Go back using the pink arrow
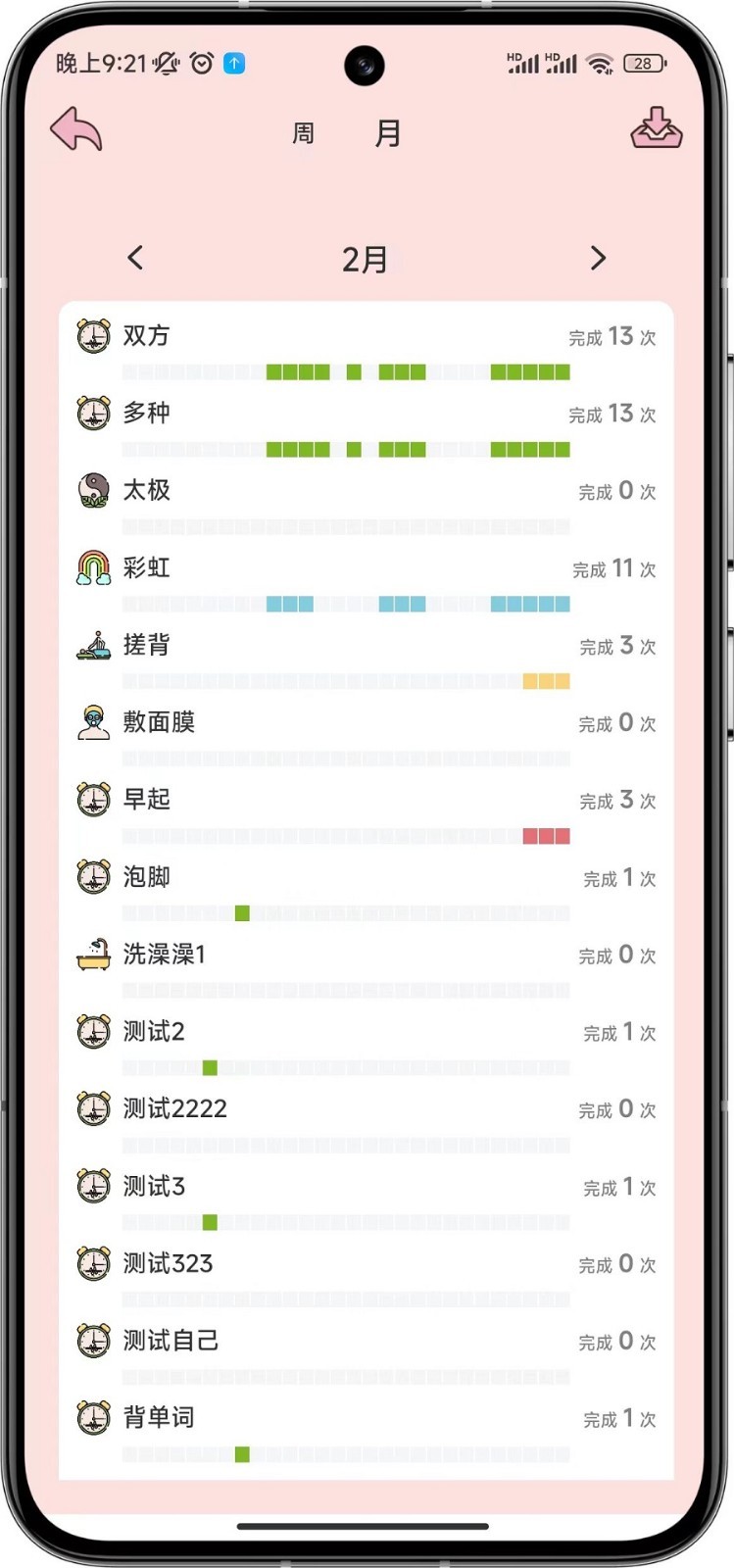This screenshot has height=1568, width=734. pos(76,129)
